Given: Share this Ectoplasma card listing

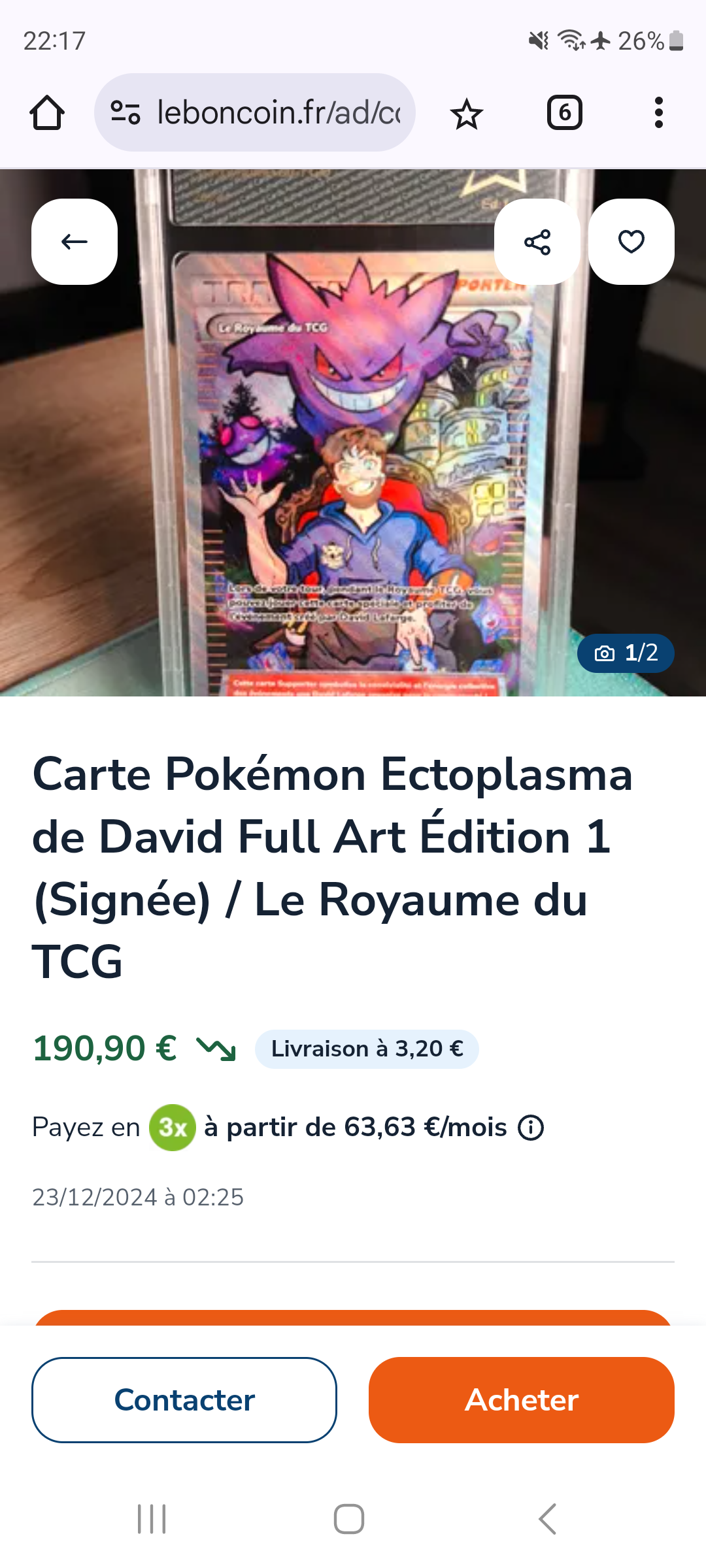Looking at the screenshot, I should (x=537, y=242).
